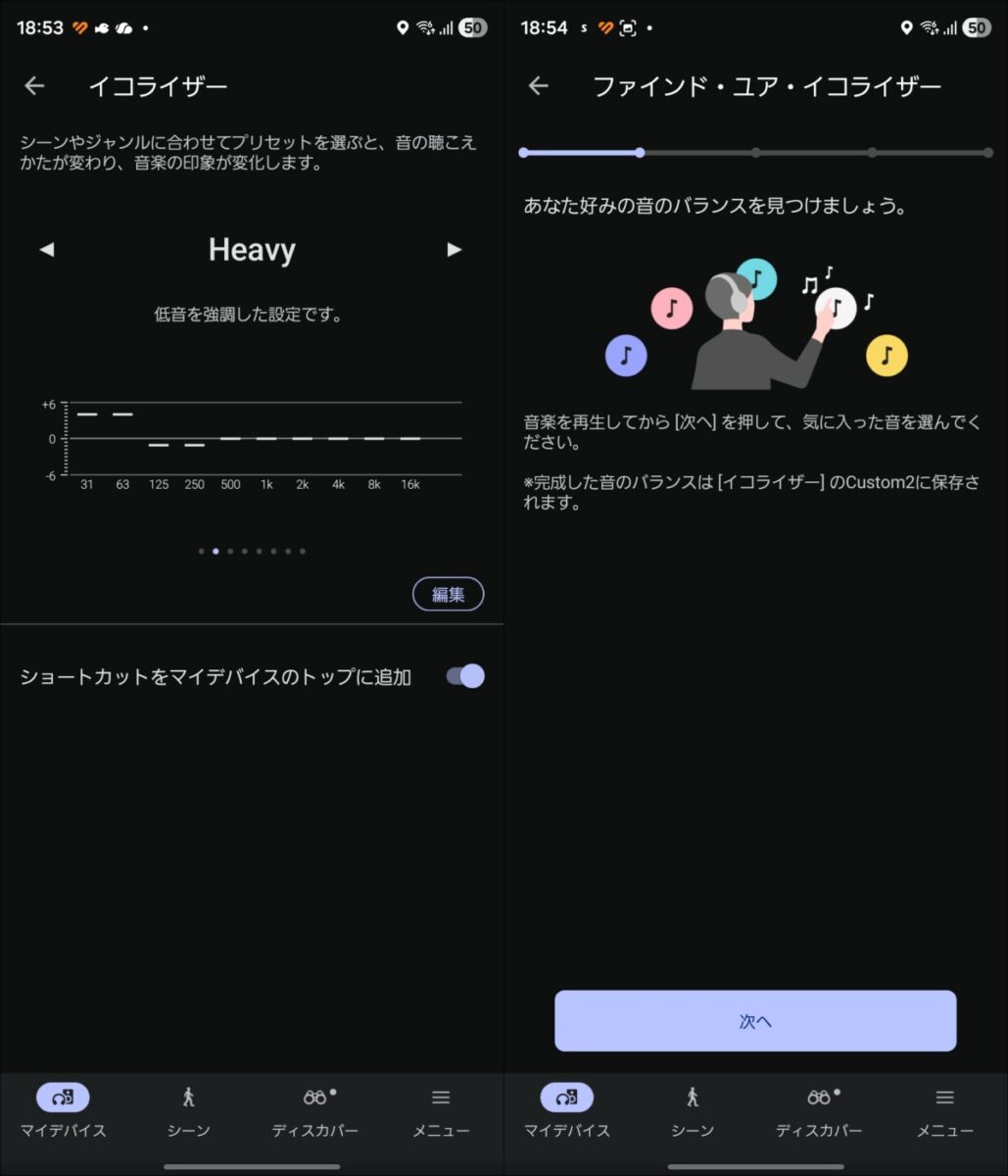The image size is (1008, 1176).
Task: Disable ショートカットをマイデバイスのトップに追加 switch
Action: tap(465, 676)
